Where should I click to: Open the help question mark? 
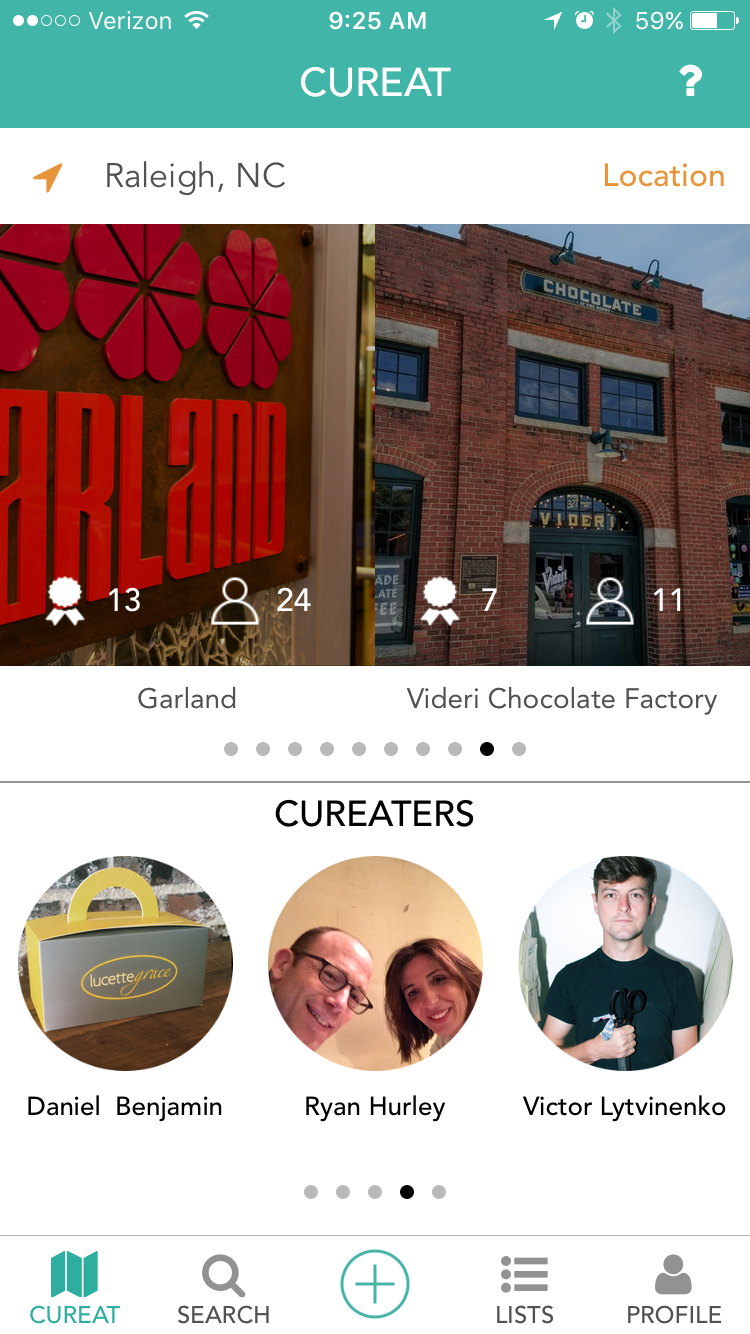click(x=690, y=82)
